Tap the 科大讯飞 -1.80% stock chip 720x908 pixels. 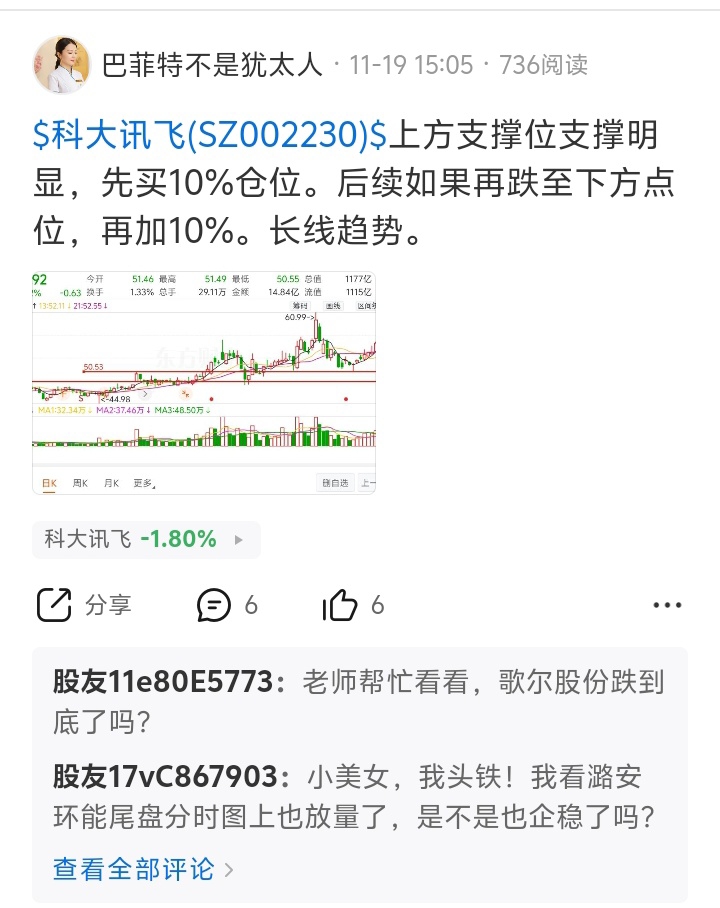point(145,540)
